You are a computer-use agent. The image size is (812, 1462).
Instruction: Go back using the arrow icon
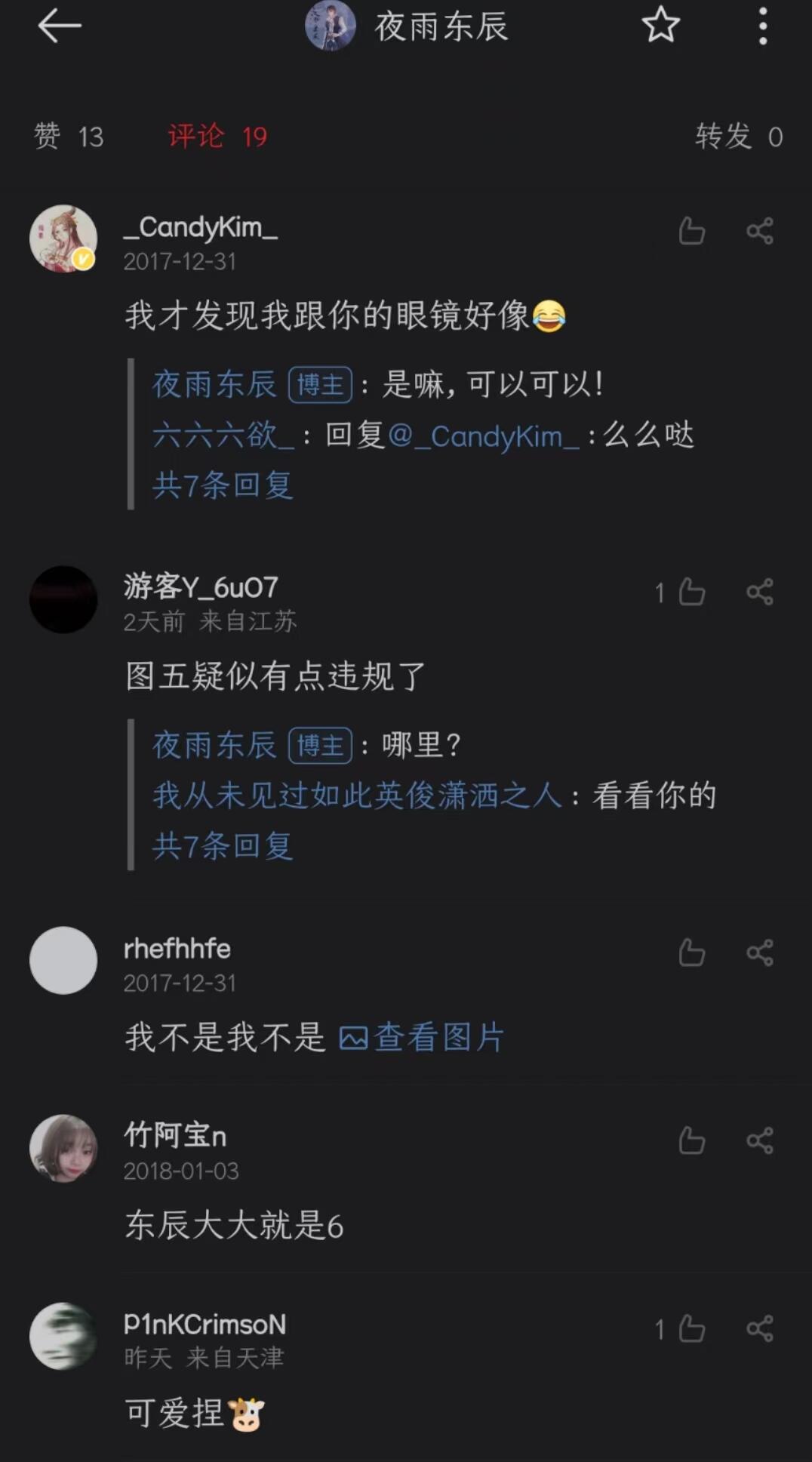coord(59,26)
